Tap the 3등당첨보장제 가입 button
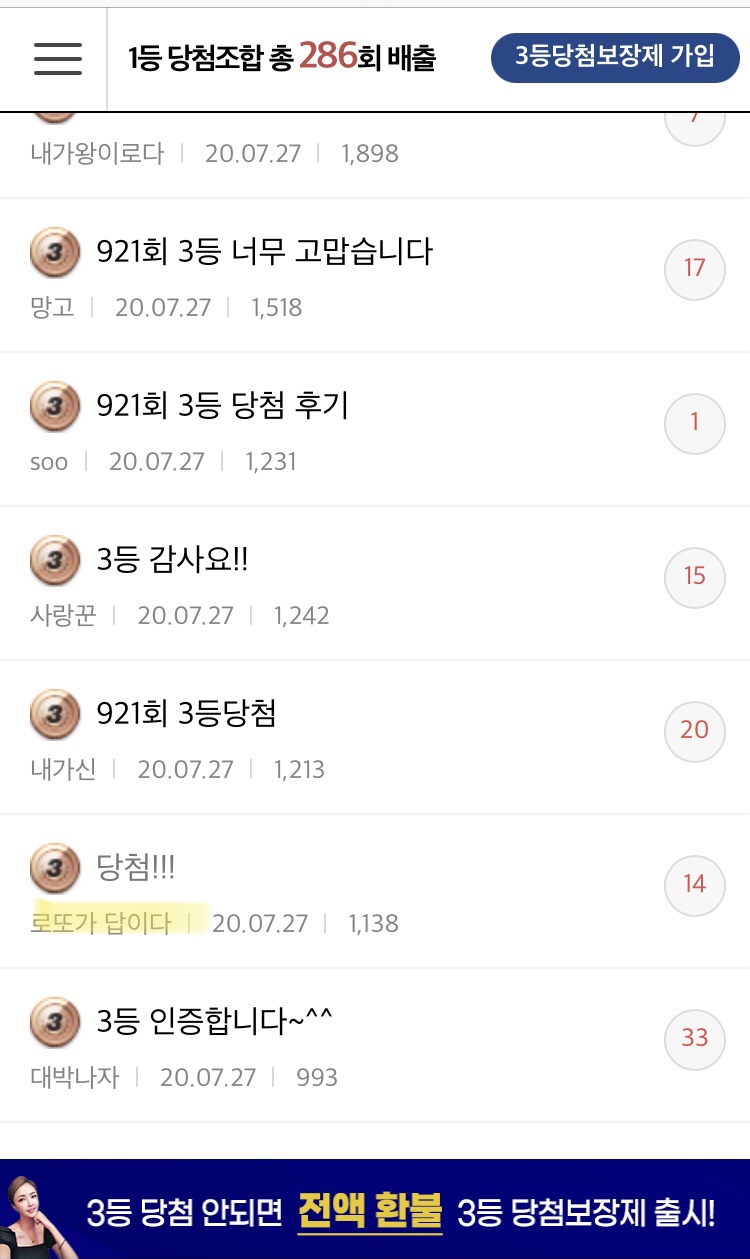 pos(615,57)
